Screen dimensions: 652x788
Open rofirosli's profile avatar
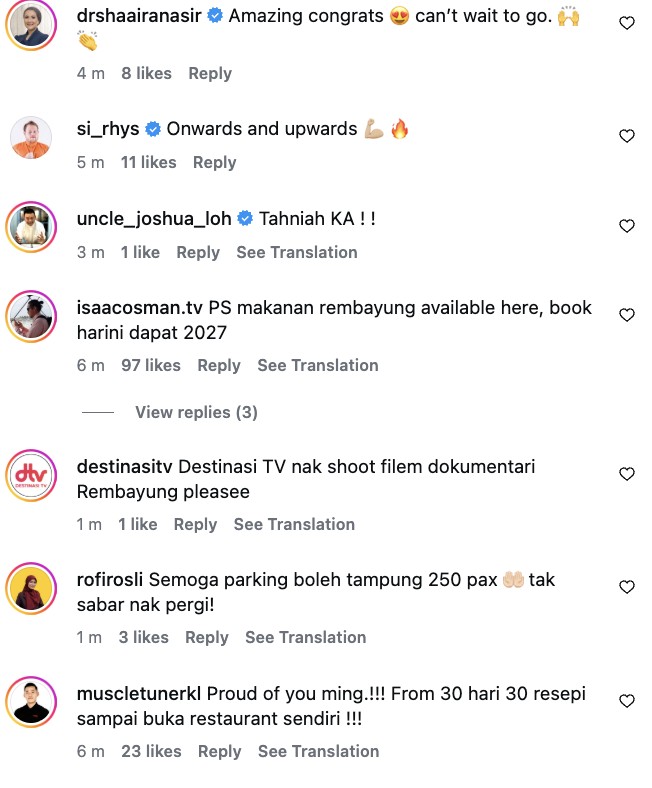30,588
